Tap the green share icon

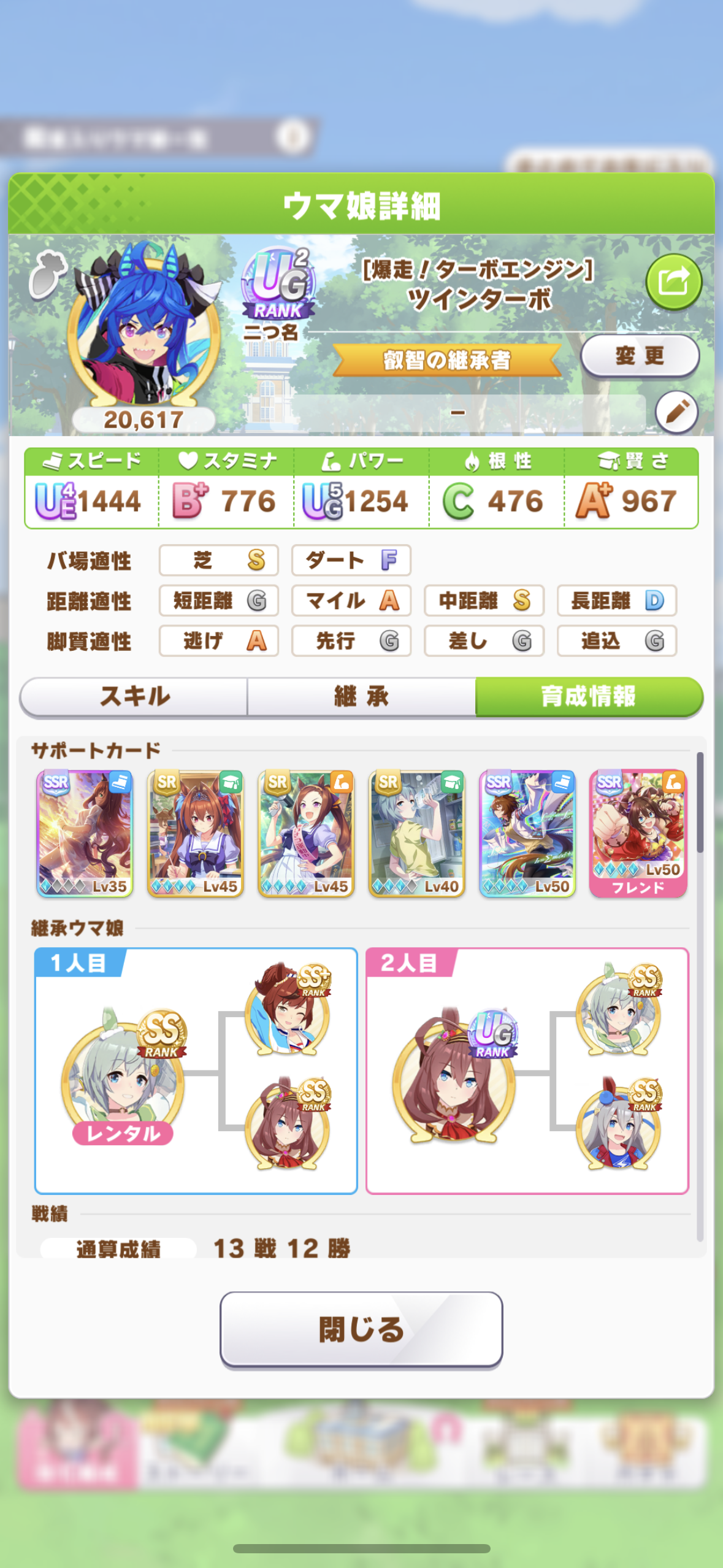tap(673, 282)
